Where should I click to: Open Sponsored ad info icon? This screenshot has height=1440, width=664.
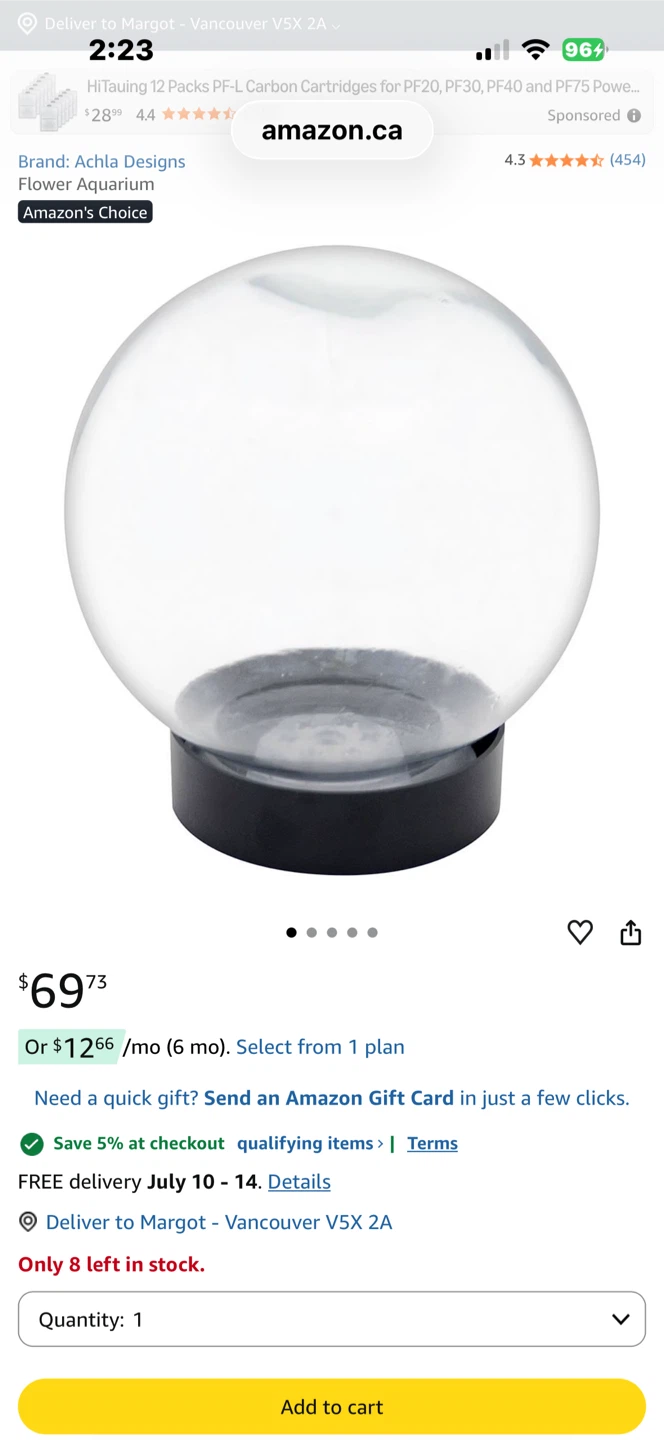click(634, 116)
